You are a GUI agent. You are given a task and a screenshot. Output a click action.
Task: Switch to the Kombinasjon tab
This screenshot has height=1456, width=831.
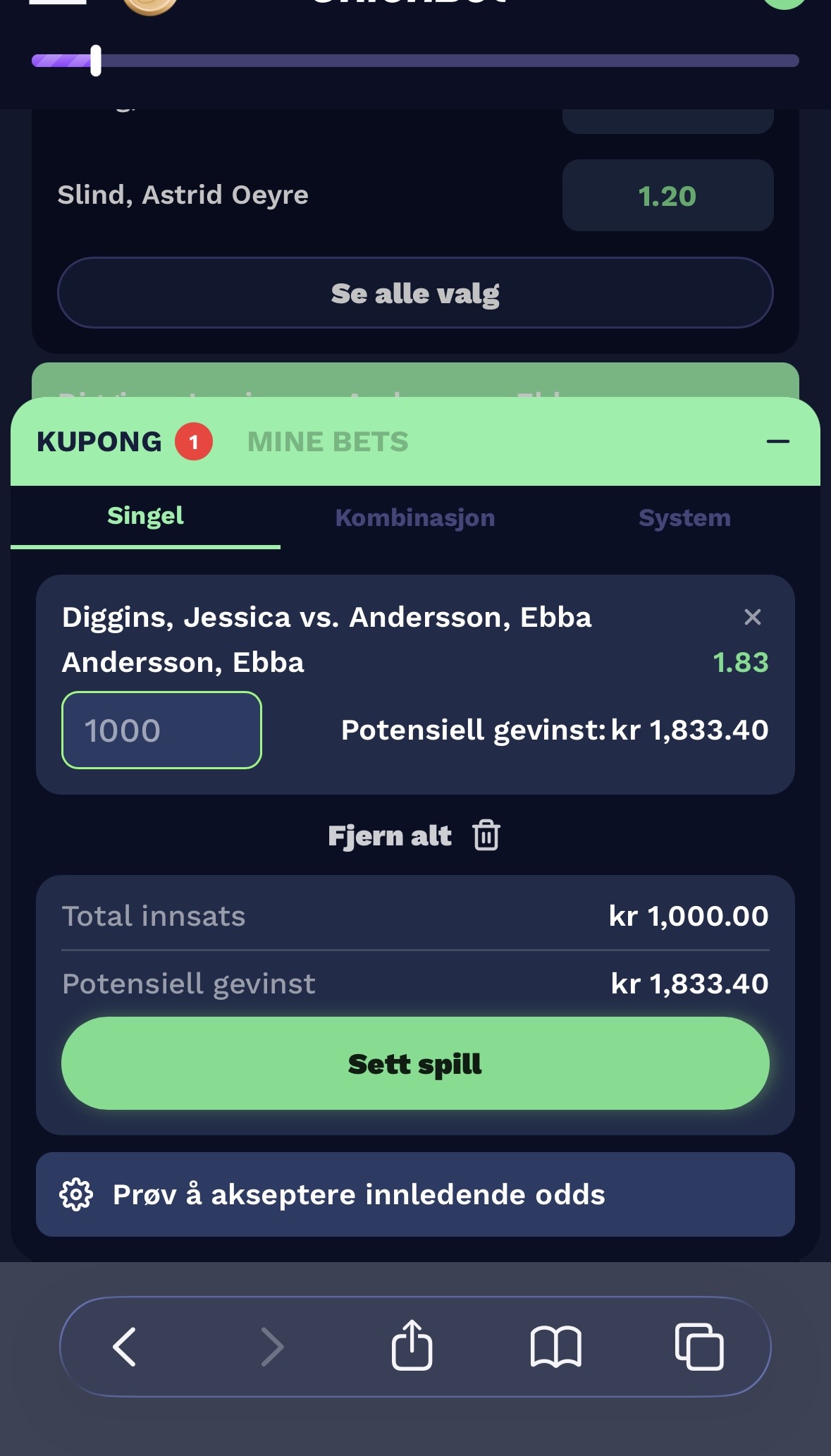point(415,518)
